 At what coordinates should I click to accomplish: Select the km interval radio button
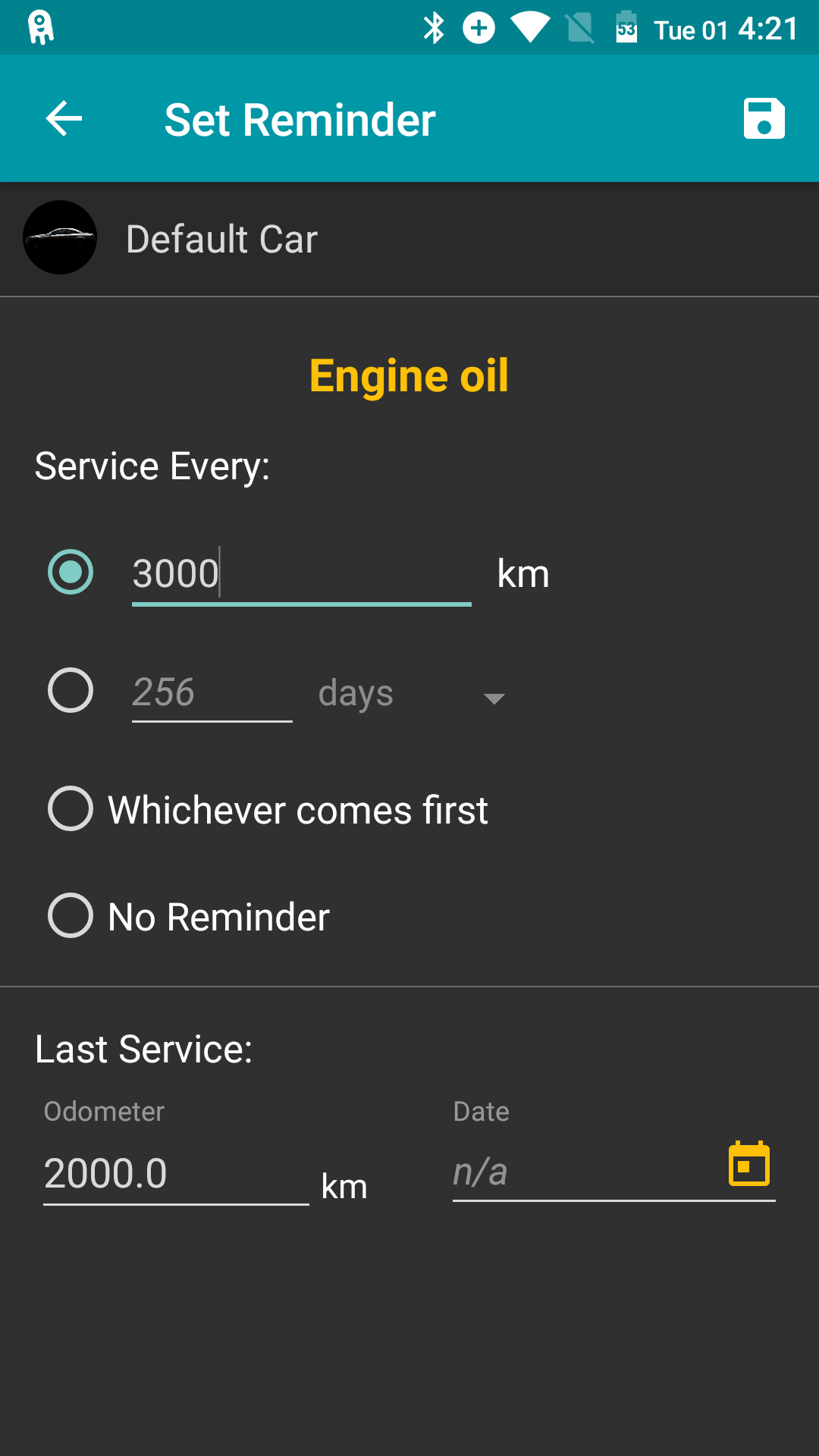click(71, 572)
